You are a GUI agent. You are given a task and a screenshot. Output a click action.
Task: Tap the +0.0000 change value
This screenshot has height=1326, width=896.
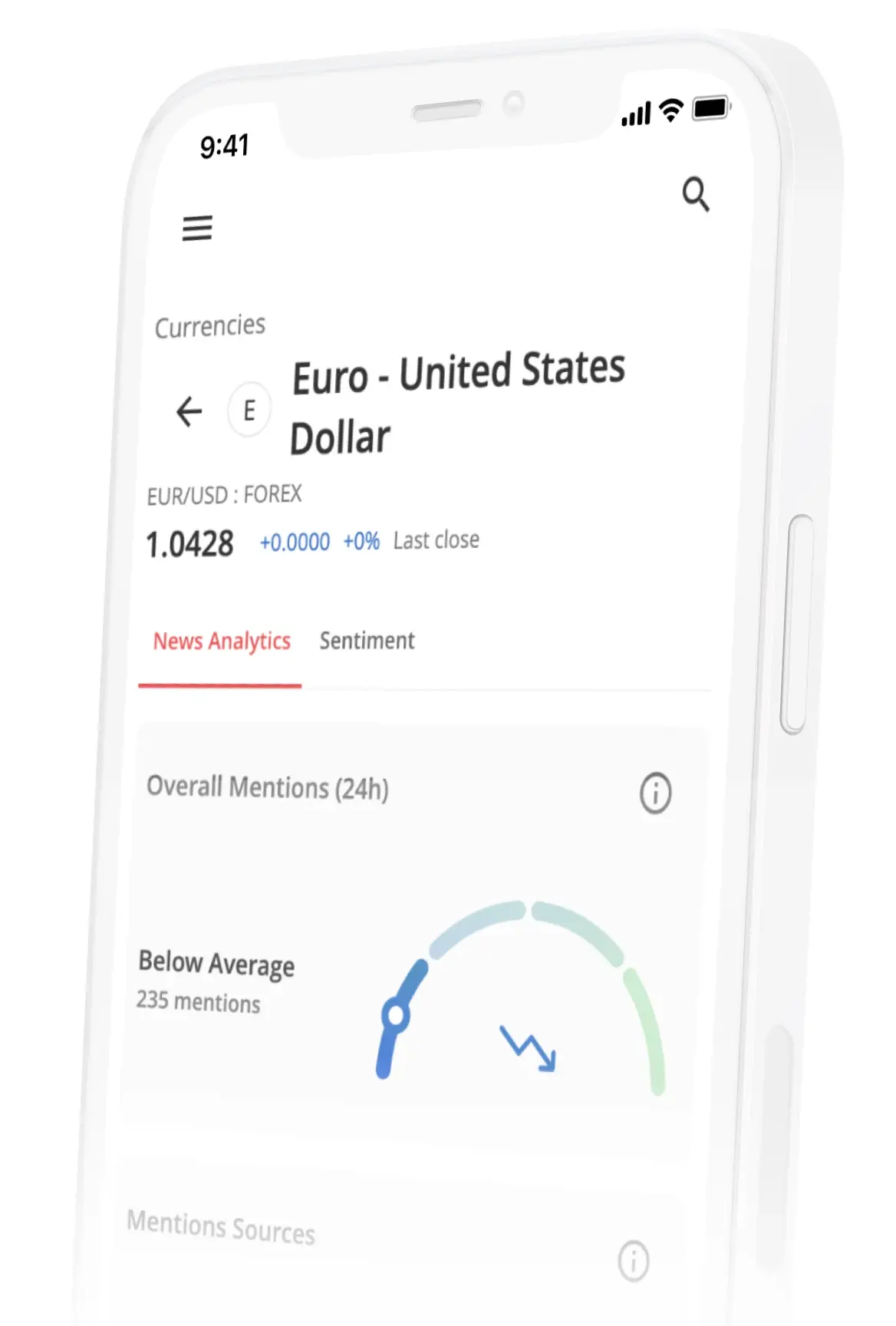[295, 541]
